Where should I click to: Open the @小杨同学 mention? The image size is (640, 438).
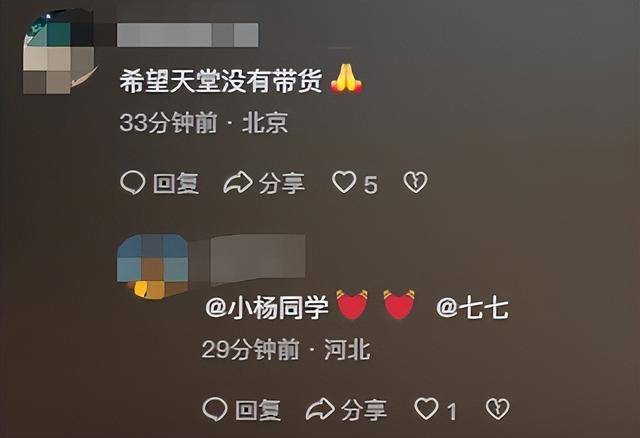[267, 309]
